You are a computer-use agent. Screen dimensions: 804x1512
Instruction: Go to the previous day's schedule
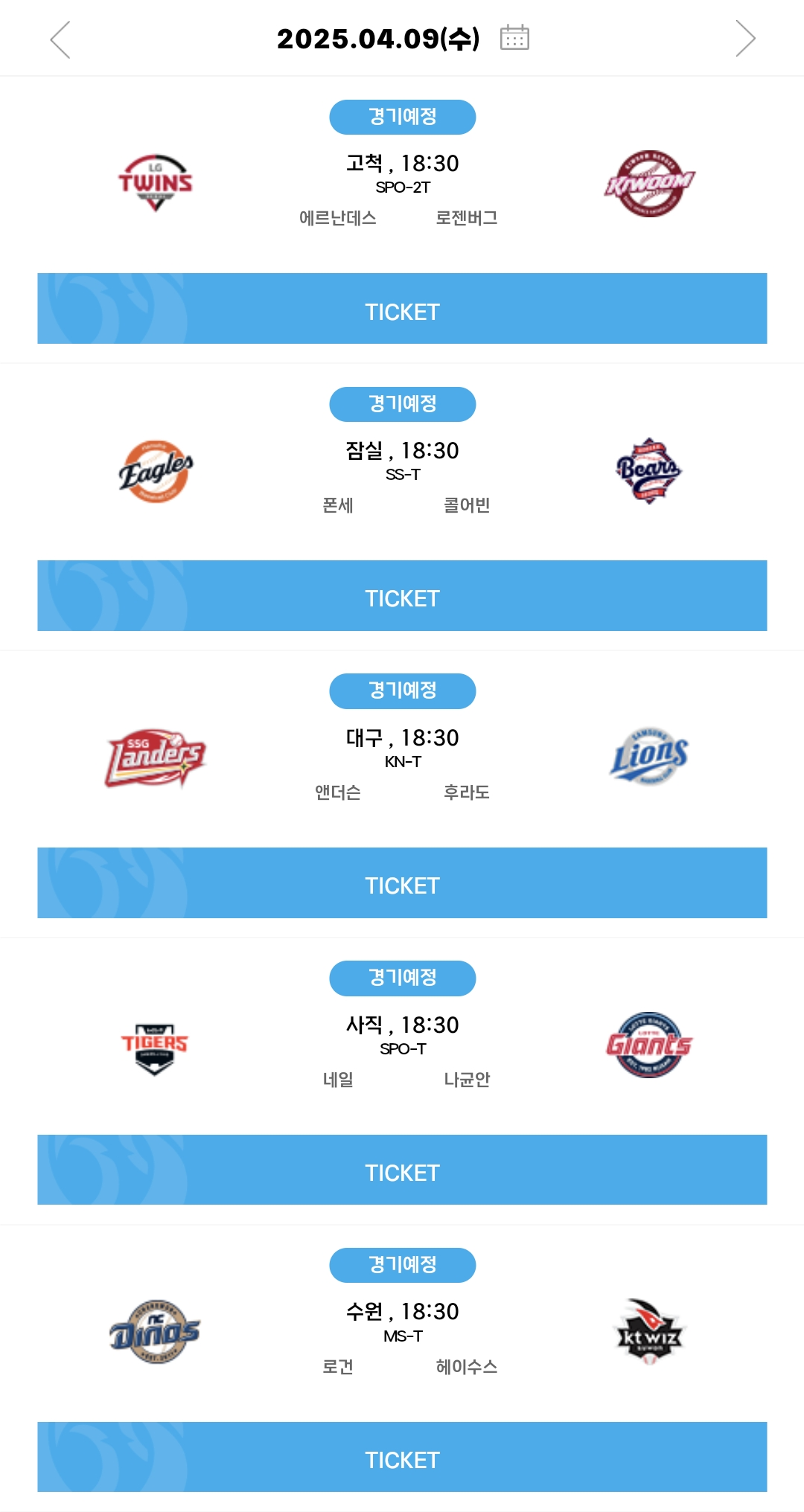tap(60, 39)
